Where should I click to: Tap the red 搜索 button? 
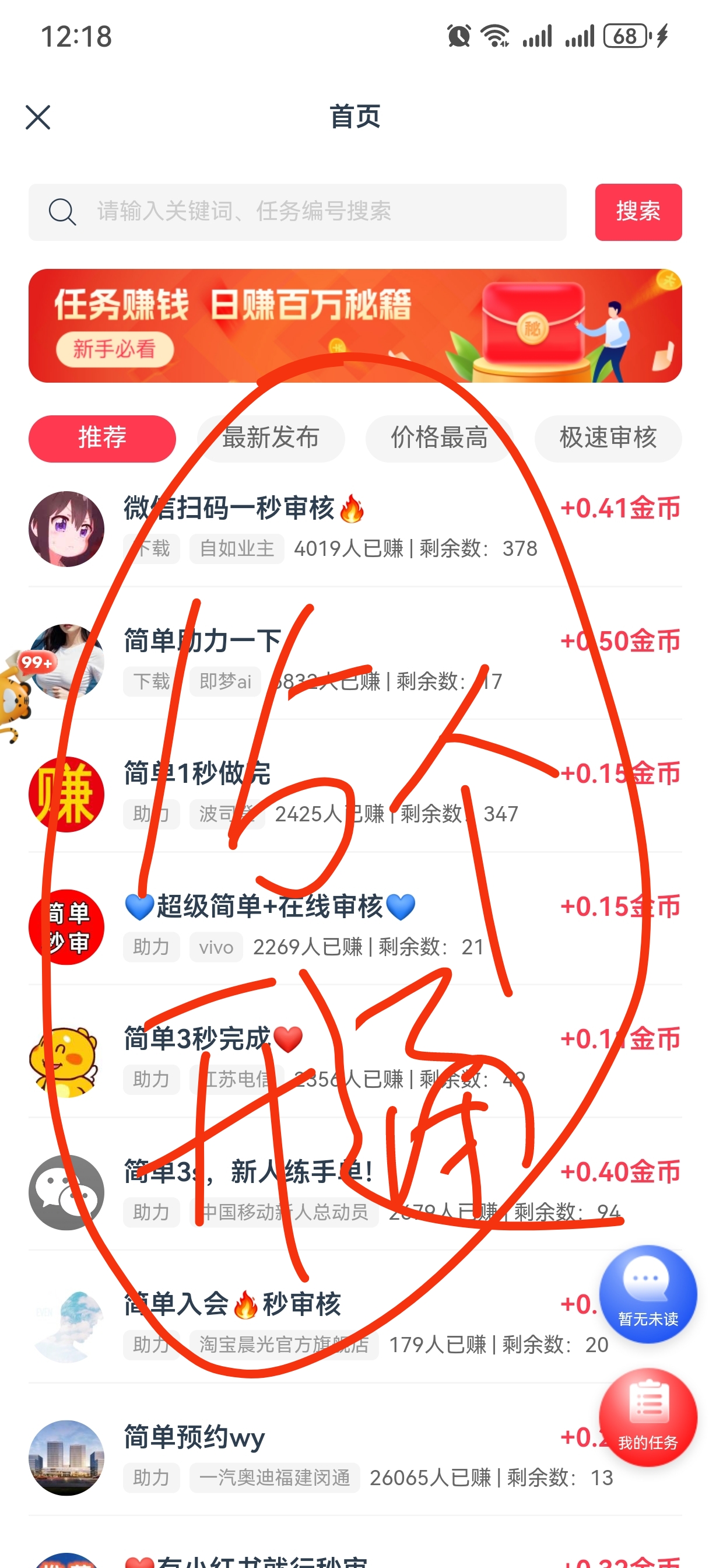tap(638, 212)
